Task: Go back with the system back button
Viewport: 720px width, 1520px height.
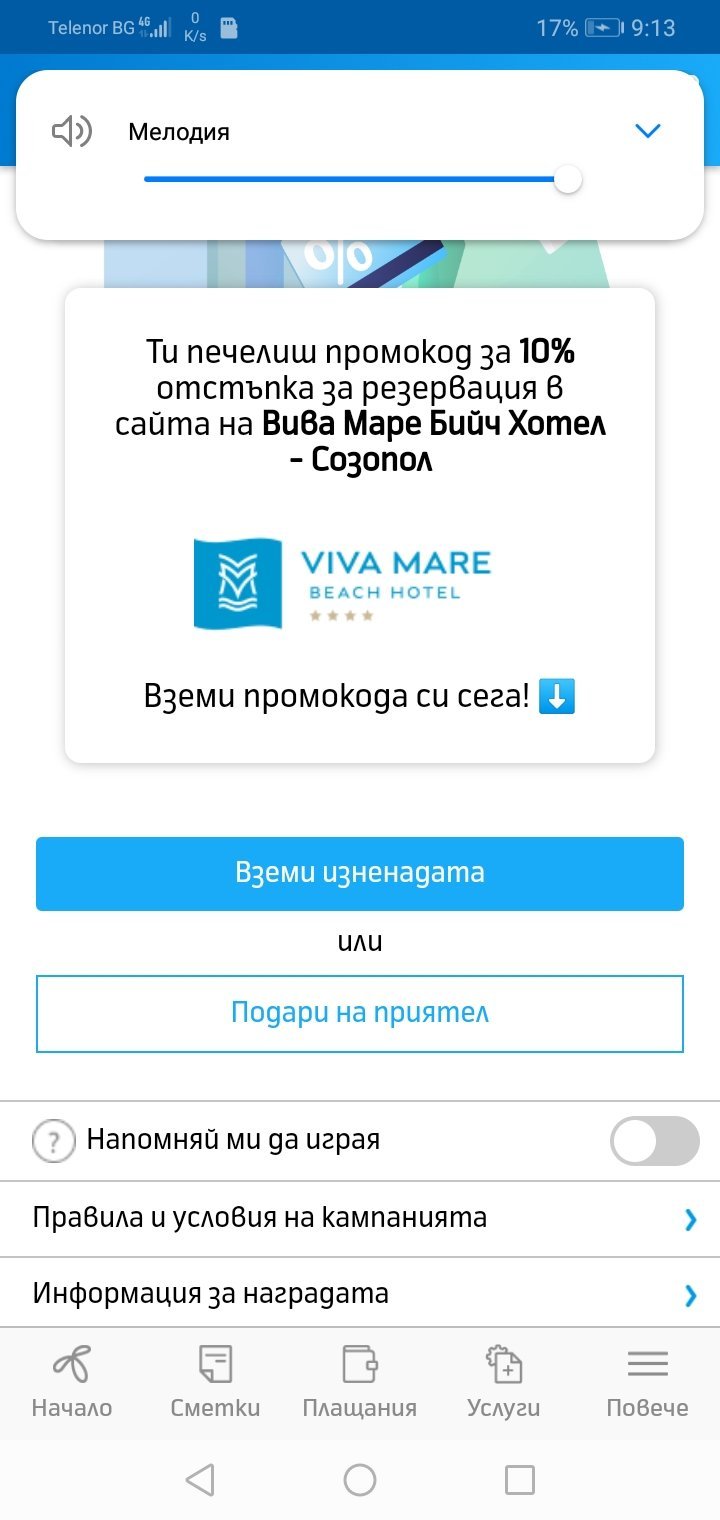Action: [x=200, y=1480]
